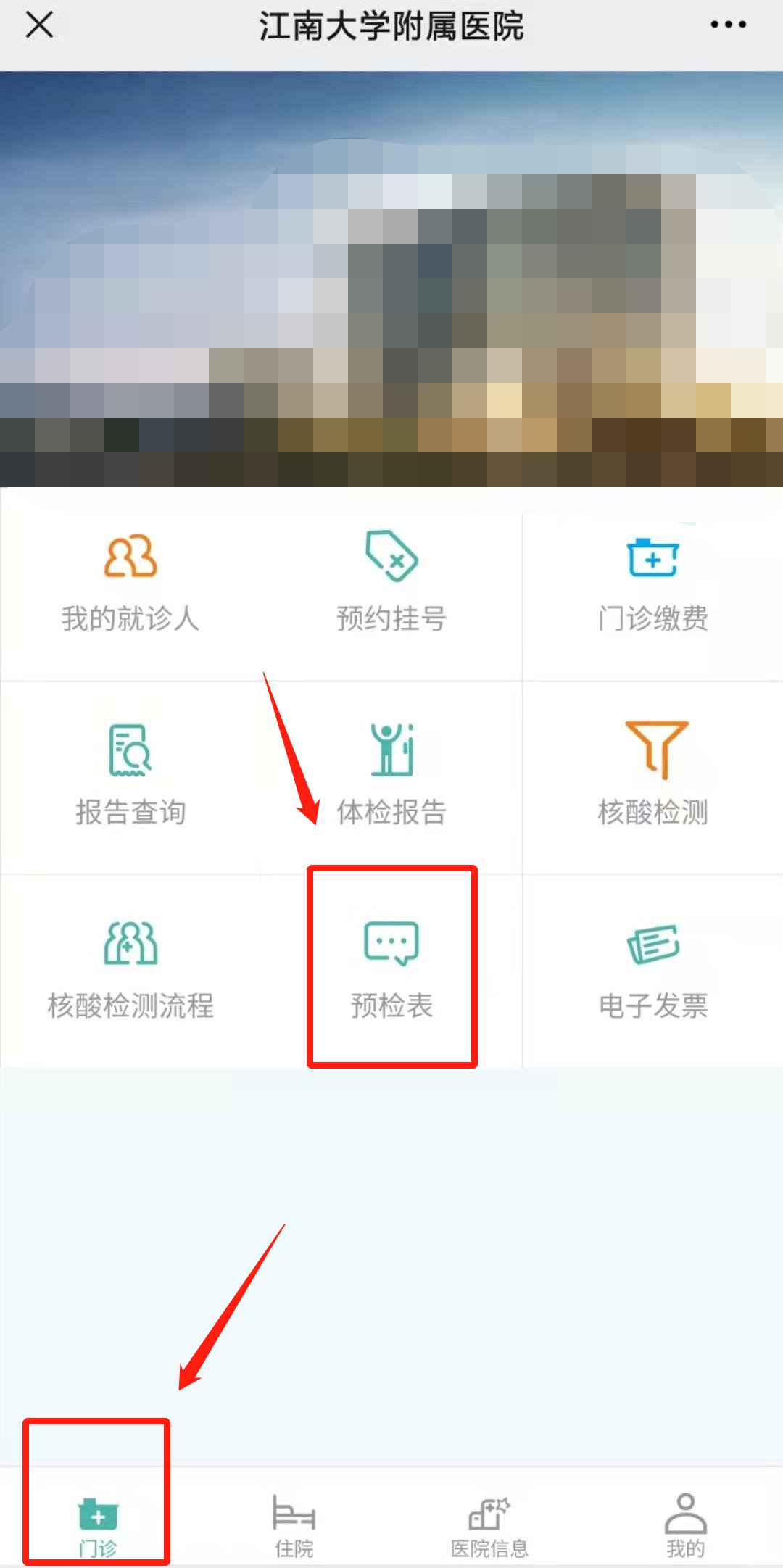This screenshot has width=783, height=1568.
Task: Switch to the 我的 tab
Action: point(685,1524)
